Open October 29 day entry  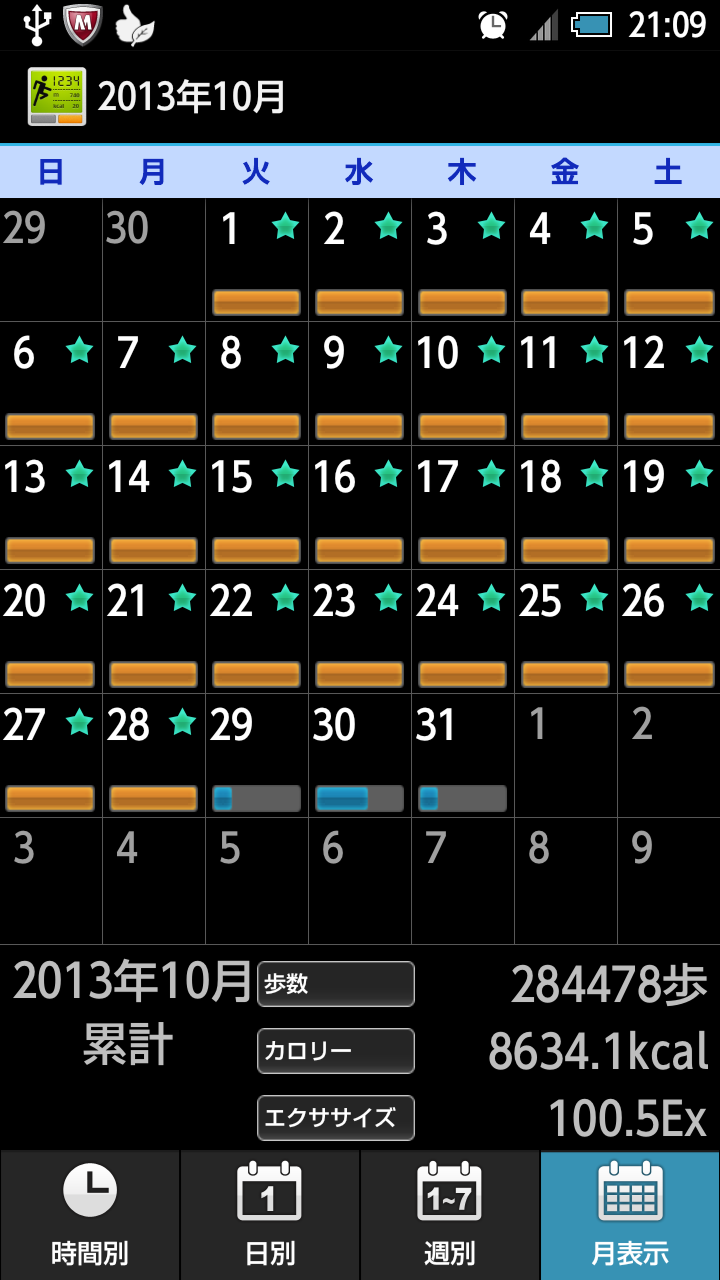tap(257, 756)
